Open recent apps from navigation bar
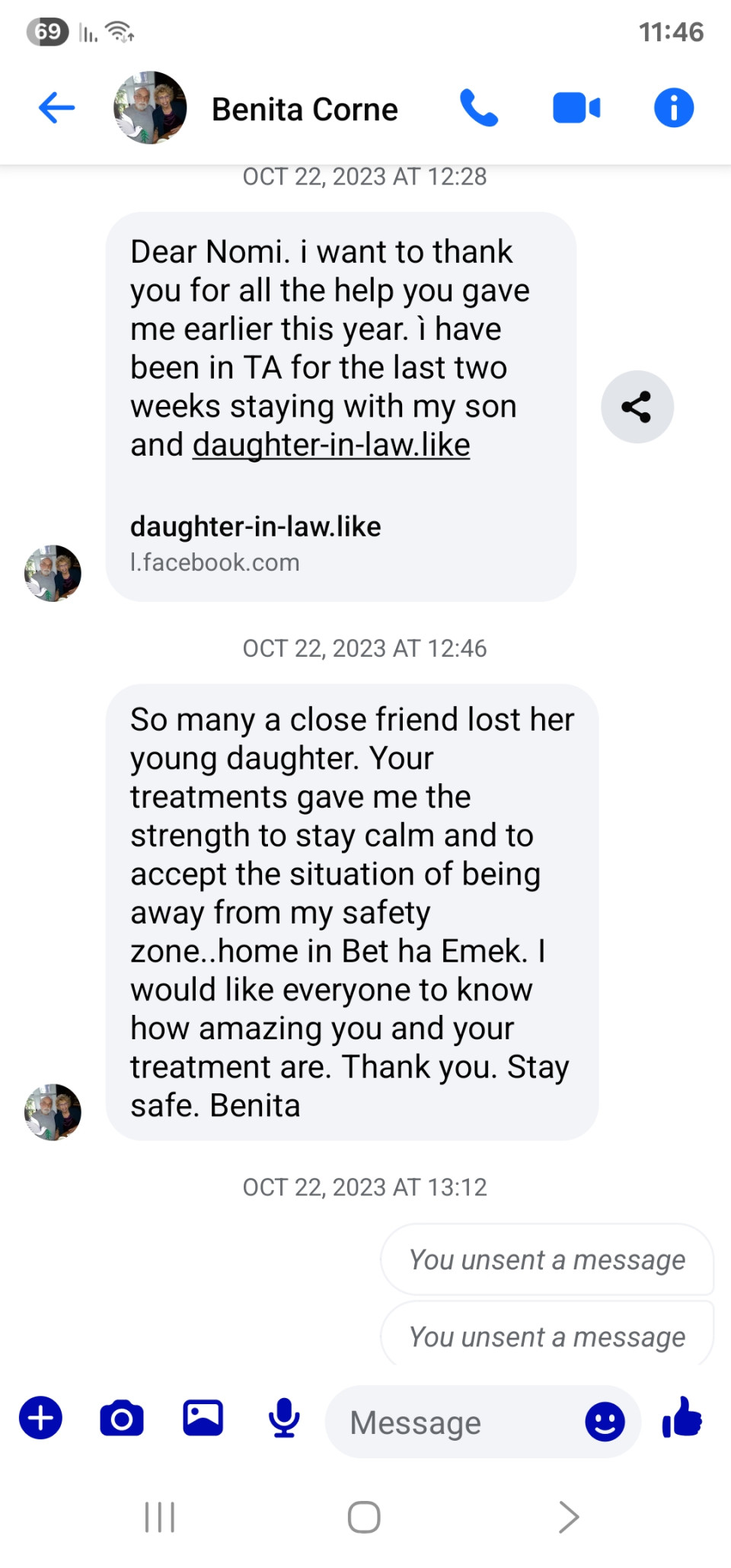Screen dimensions: 731x1568 [160, 1517]
